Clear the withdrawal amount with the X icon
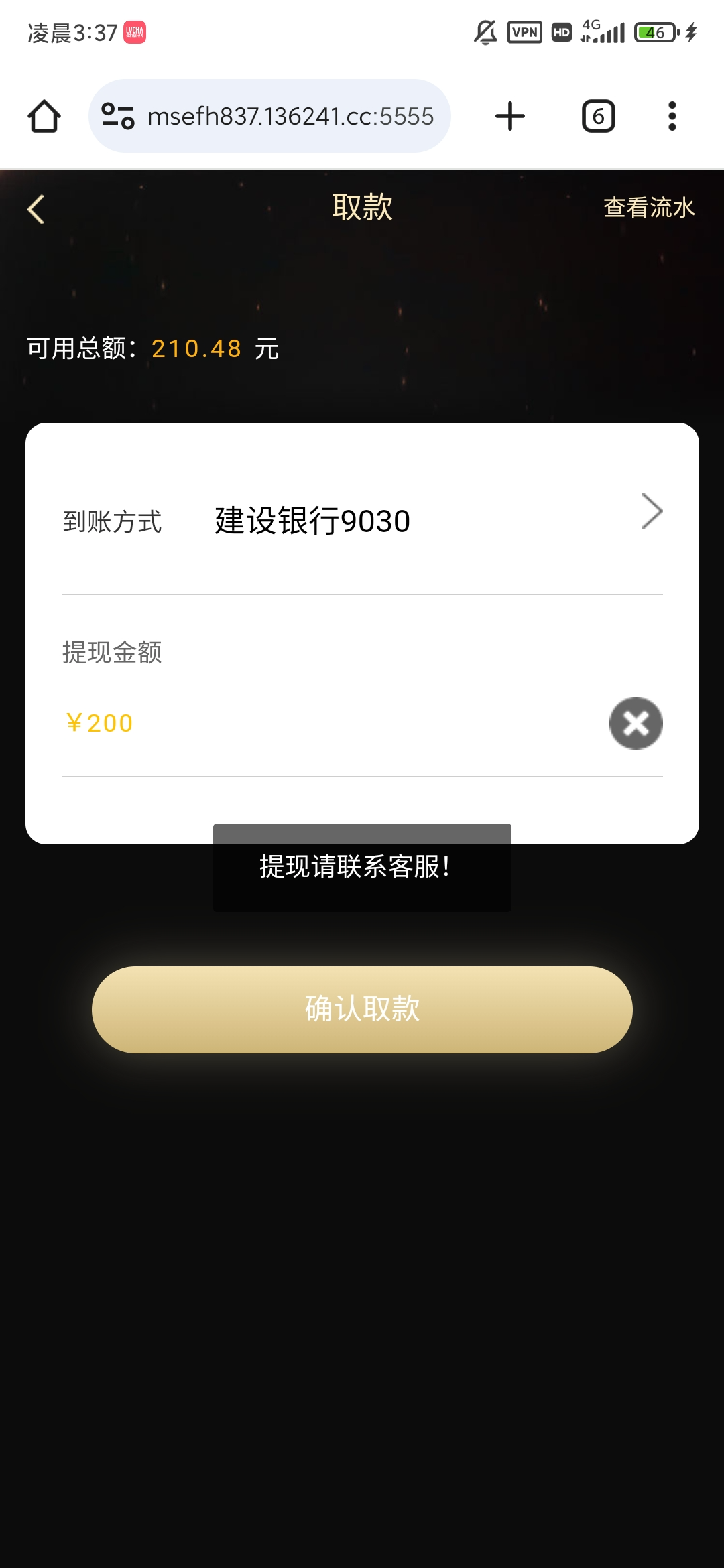724x1568 pixels. [636, 723]
